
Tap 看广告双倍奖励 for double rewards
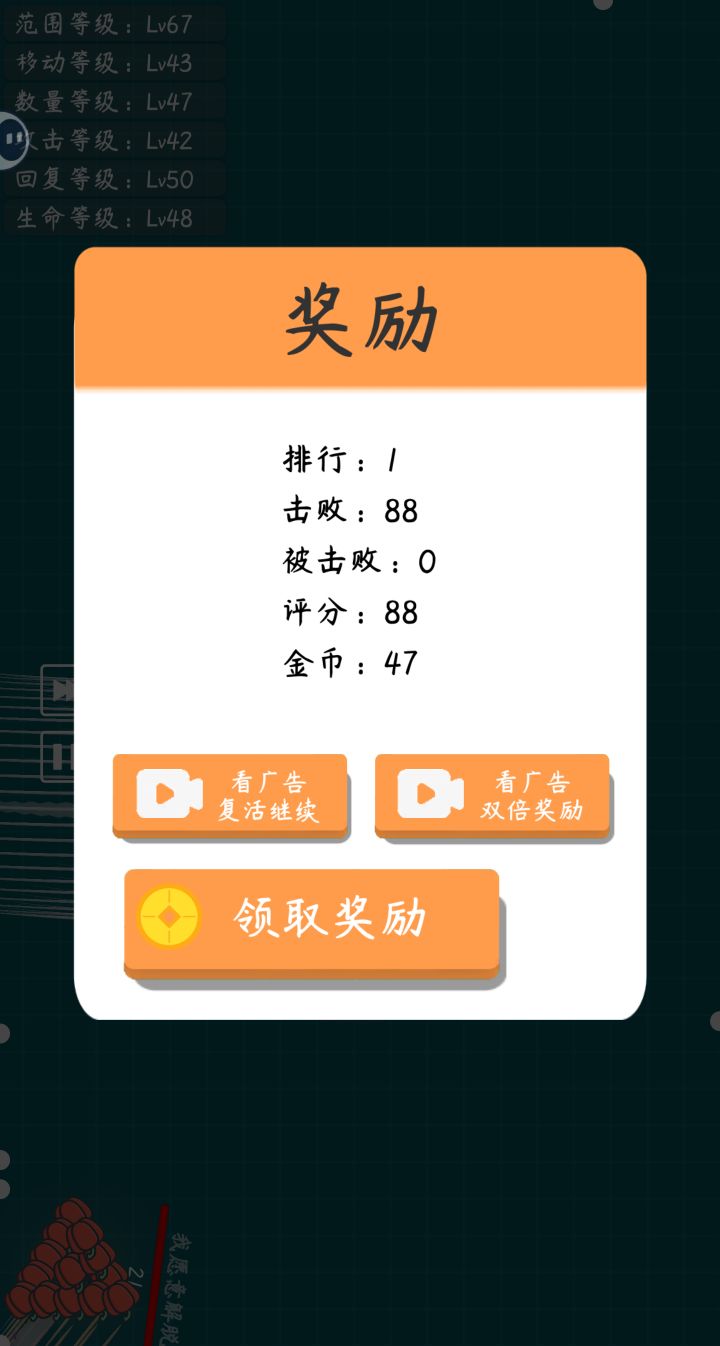(x=492, y=793)
